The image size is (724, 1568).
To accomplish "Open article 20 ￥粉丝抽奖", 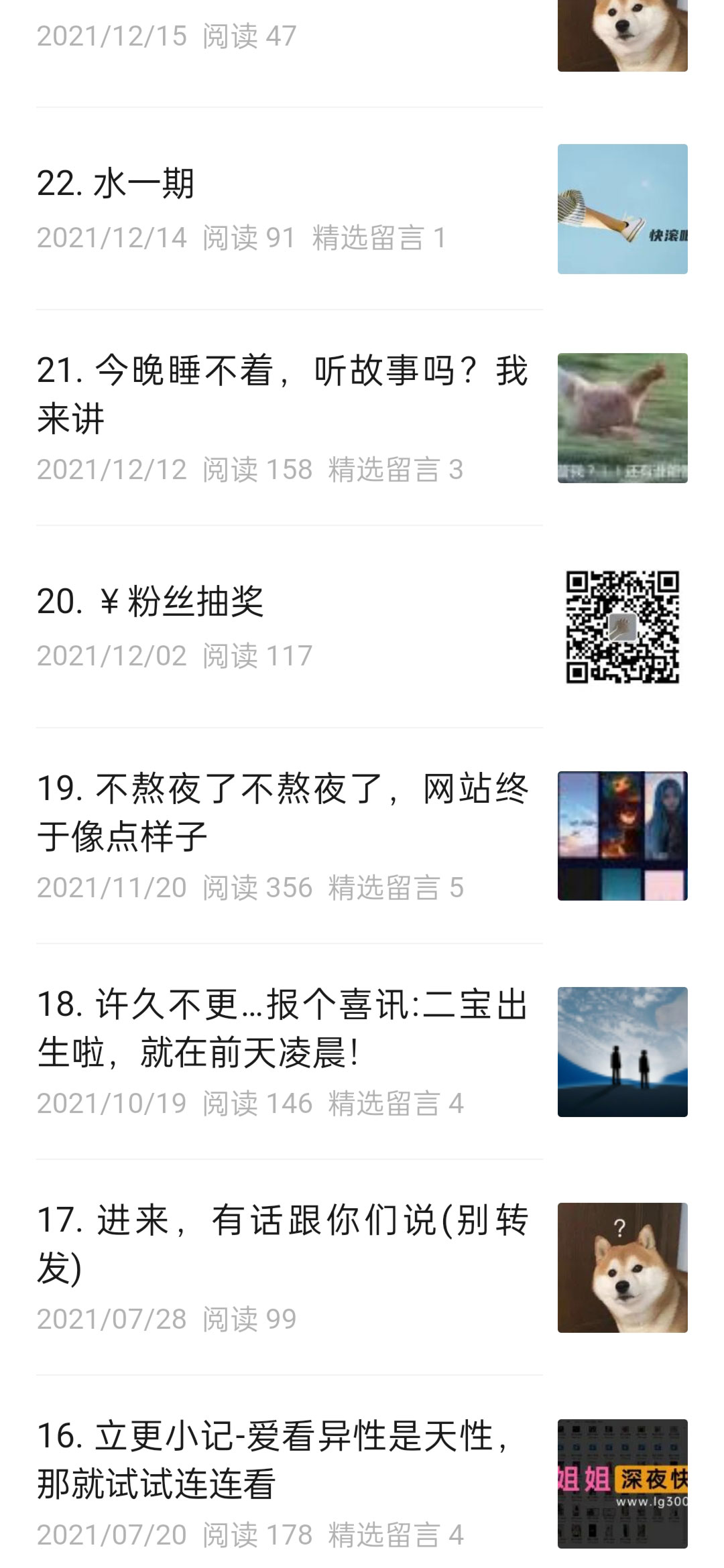I will (x=151, y=601).
